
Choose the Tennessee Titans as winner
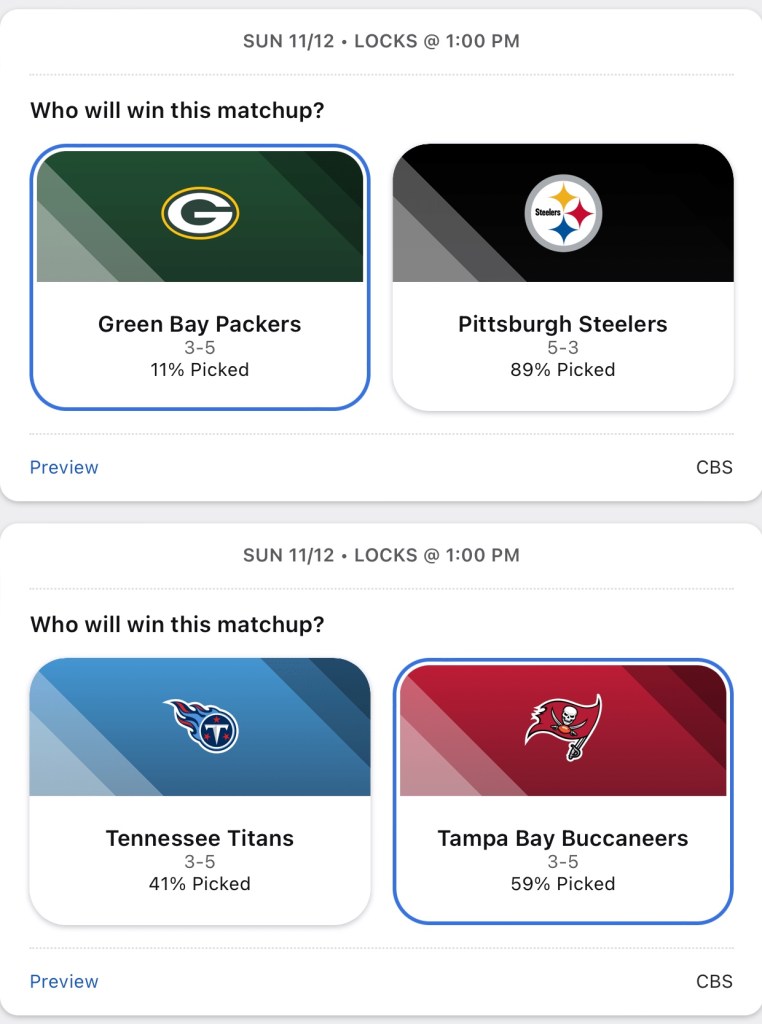point(200,791)
